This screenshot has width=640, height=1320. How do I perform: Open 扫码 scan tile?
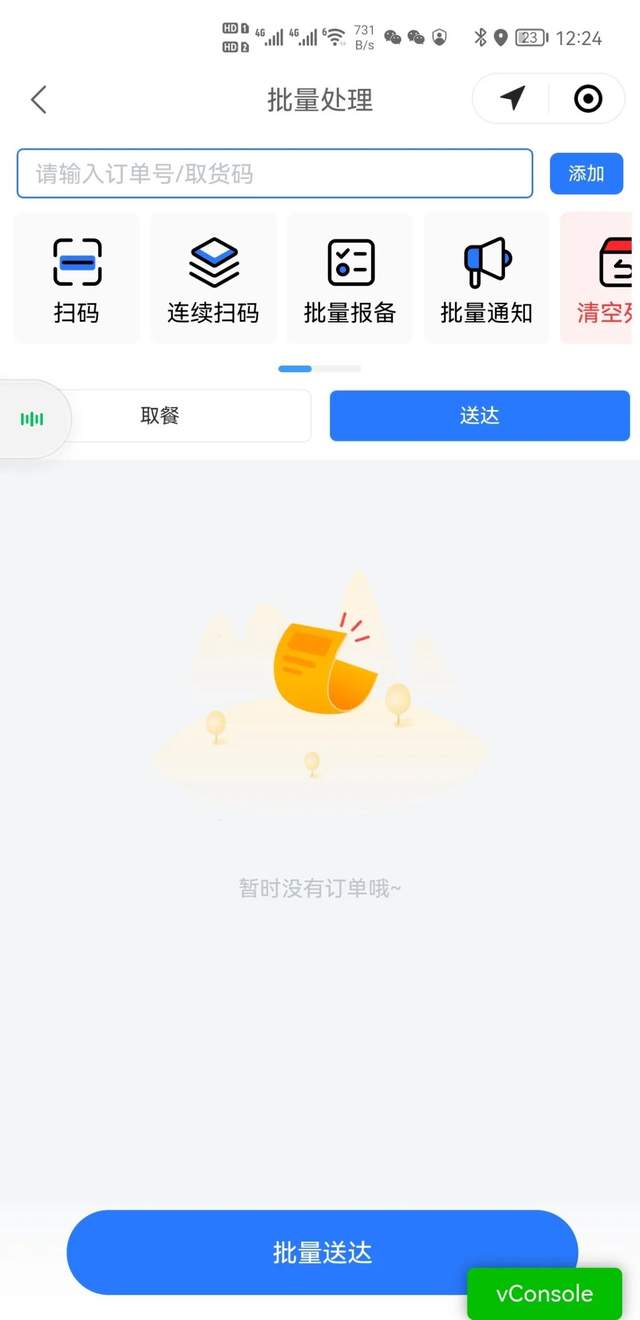(x=77, y=278)
